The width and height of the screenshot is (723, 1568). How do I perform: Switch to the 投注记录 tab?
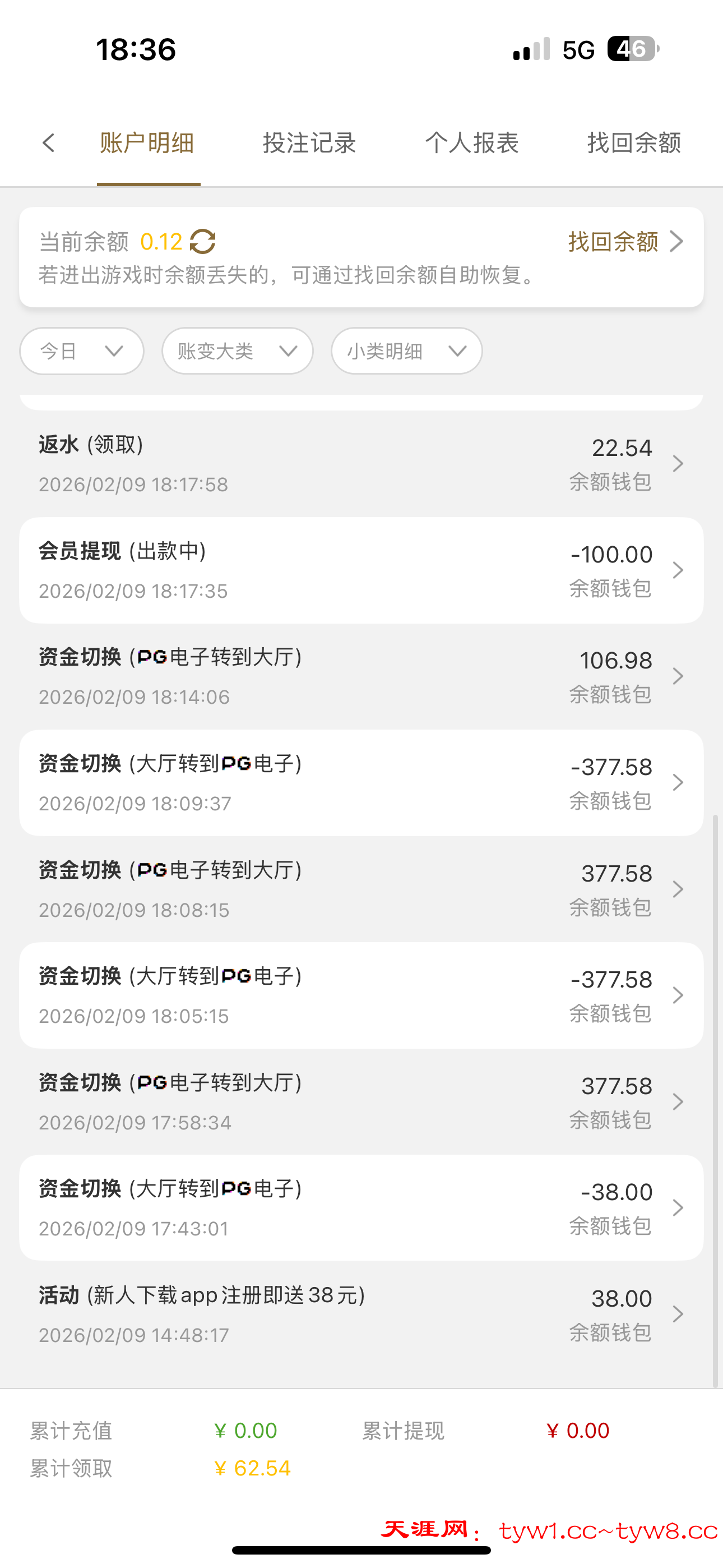click(309, 143)
